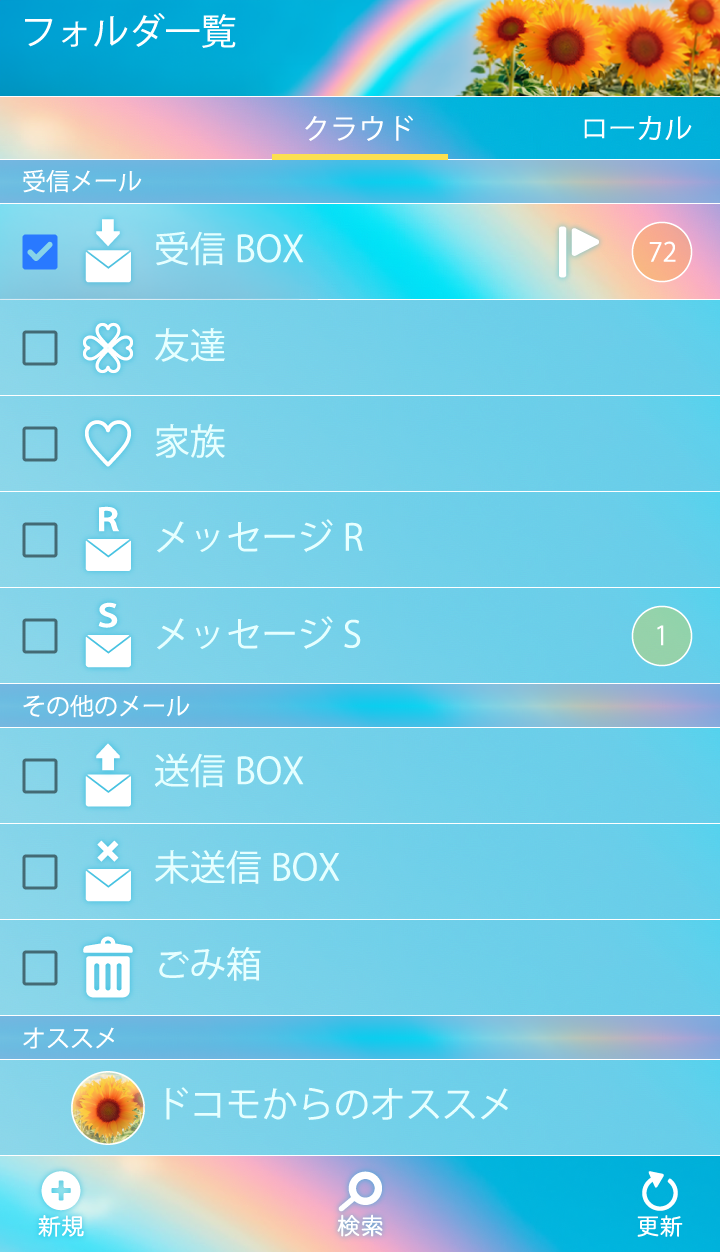Tick the 送信BOX checkbox
This screenshot has width=720, height=1252.
(x=40, y=776)
